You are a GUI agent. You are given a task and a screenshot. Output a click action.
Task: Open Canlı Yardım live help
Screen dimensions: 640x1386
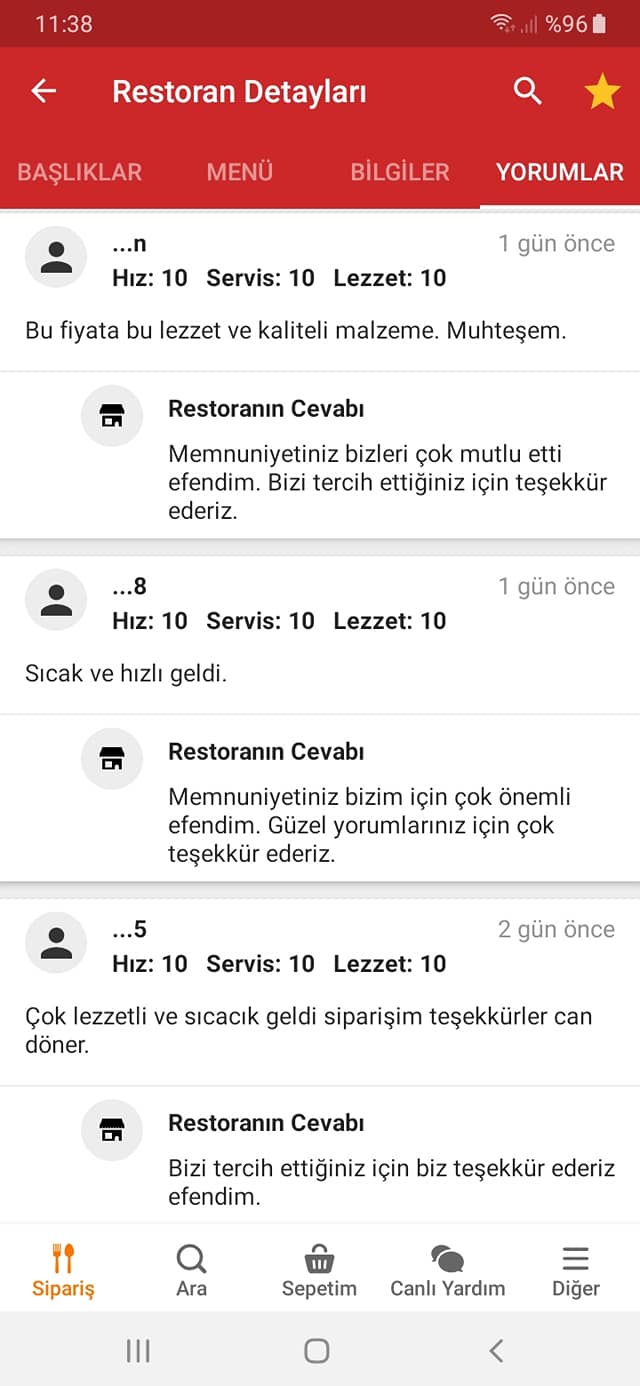(447, 1270)
